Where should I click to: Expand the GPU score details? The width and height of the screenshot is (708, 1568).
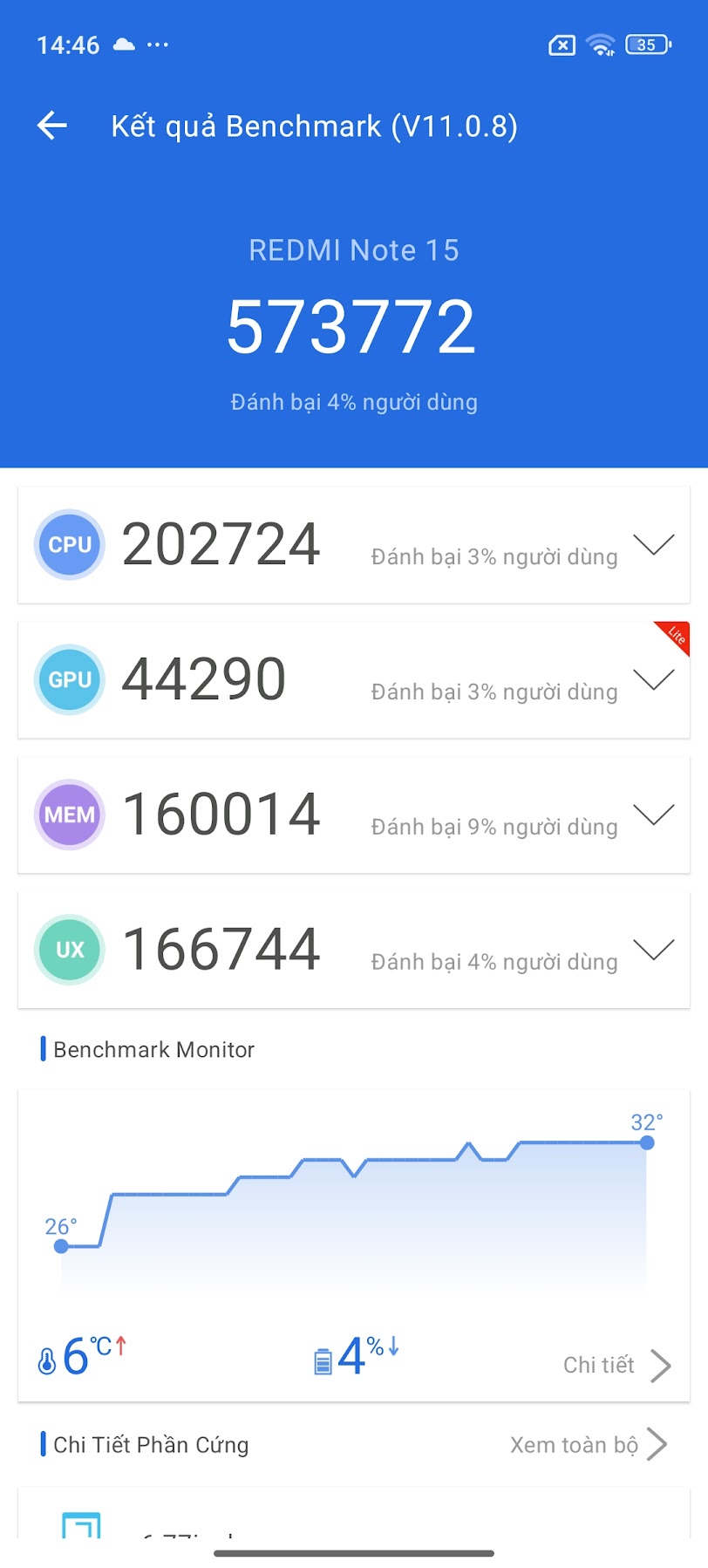pos(654,679)
